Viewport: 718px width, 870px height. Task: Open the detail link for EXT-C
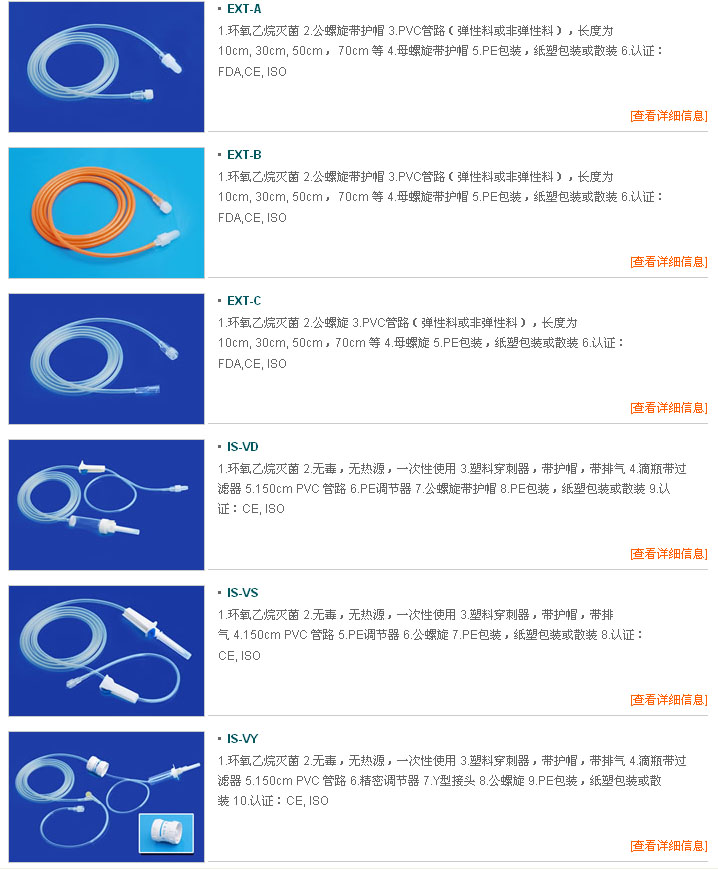[668, 408]
